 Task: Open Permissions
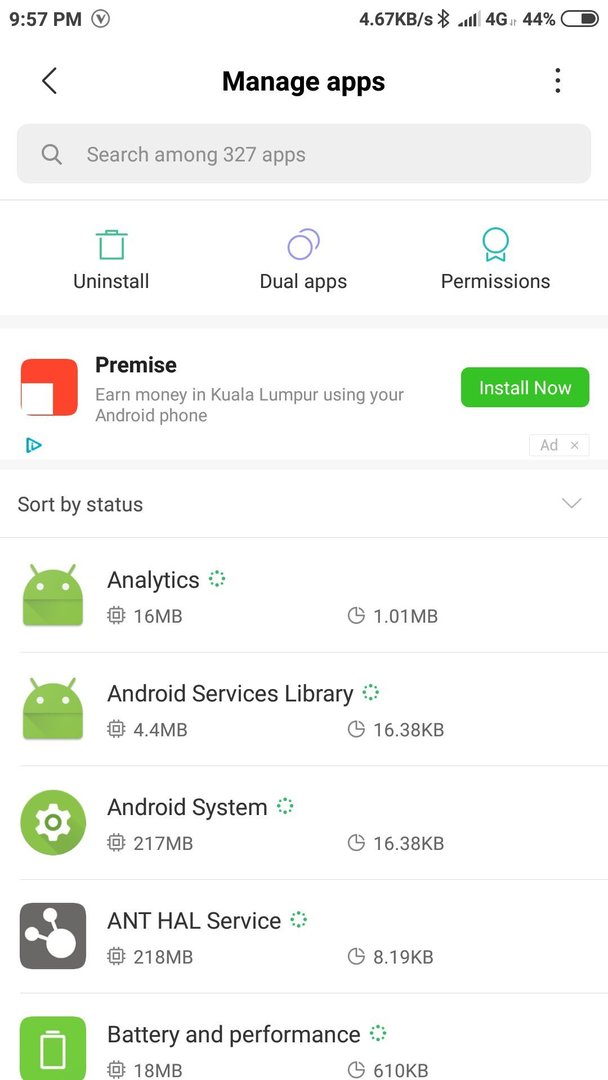pos(495,260)
